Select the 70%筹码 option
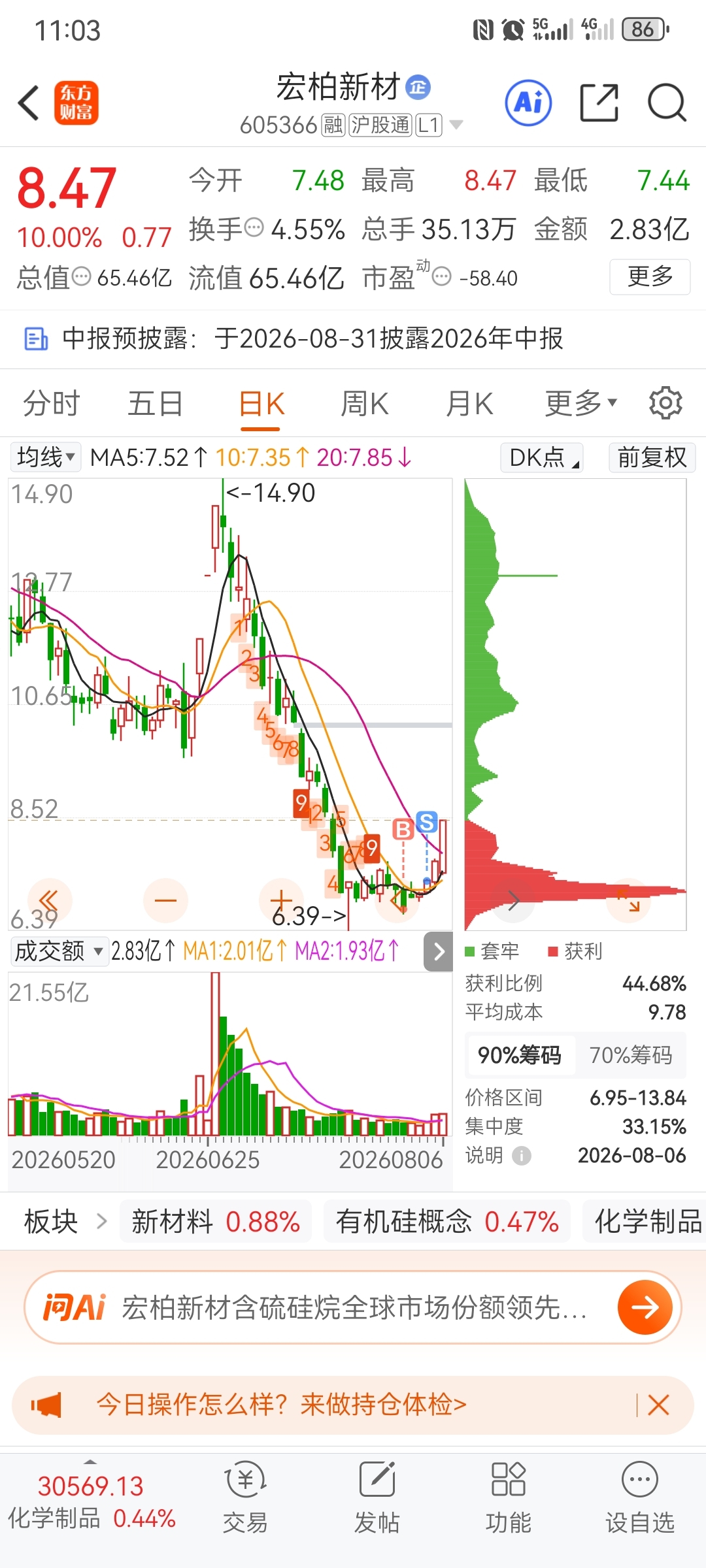 point(631,1055)
